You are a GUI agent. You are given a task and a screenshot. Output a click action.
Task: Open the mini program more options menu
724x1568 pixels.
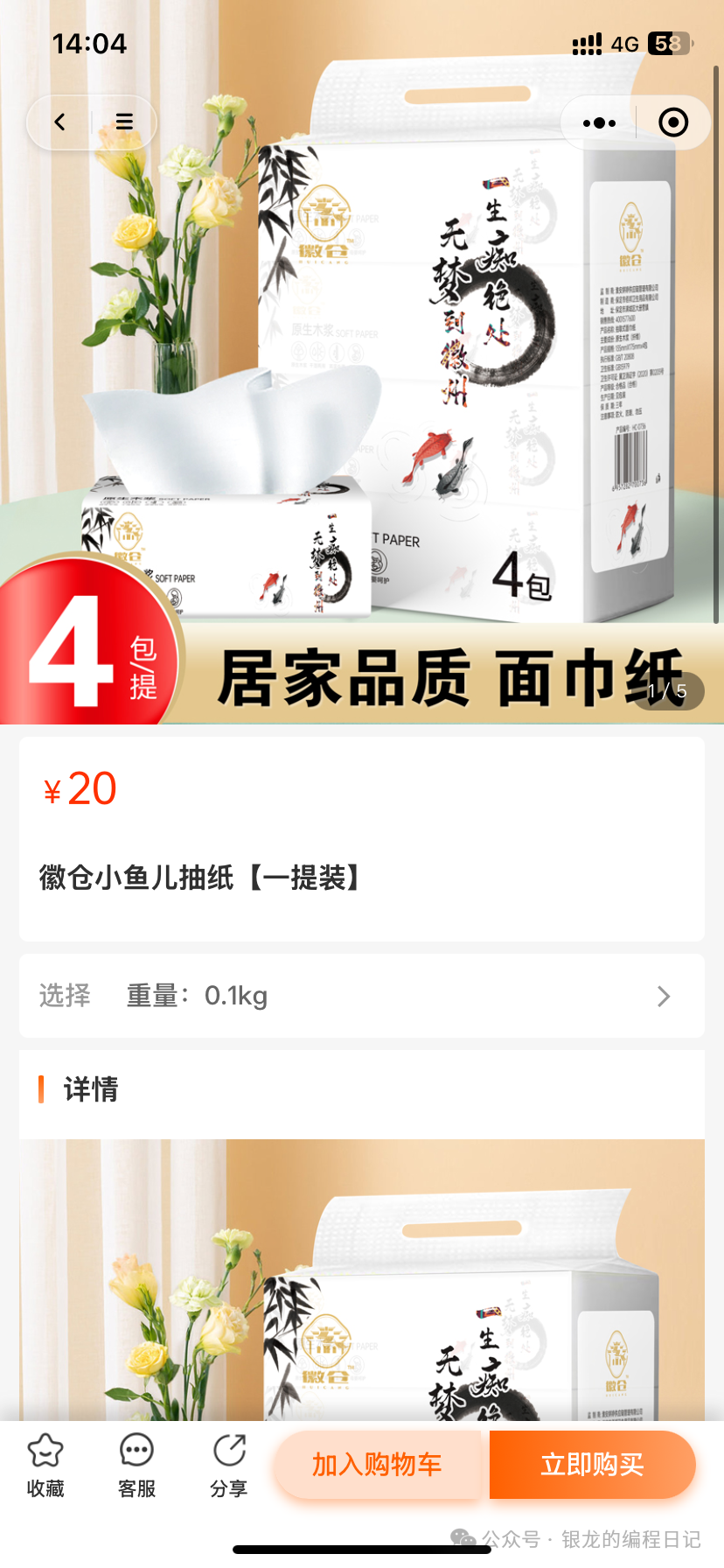tap(599, 123)
